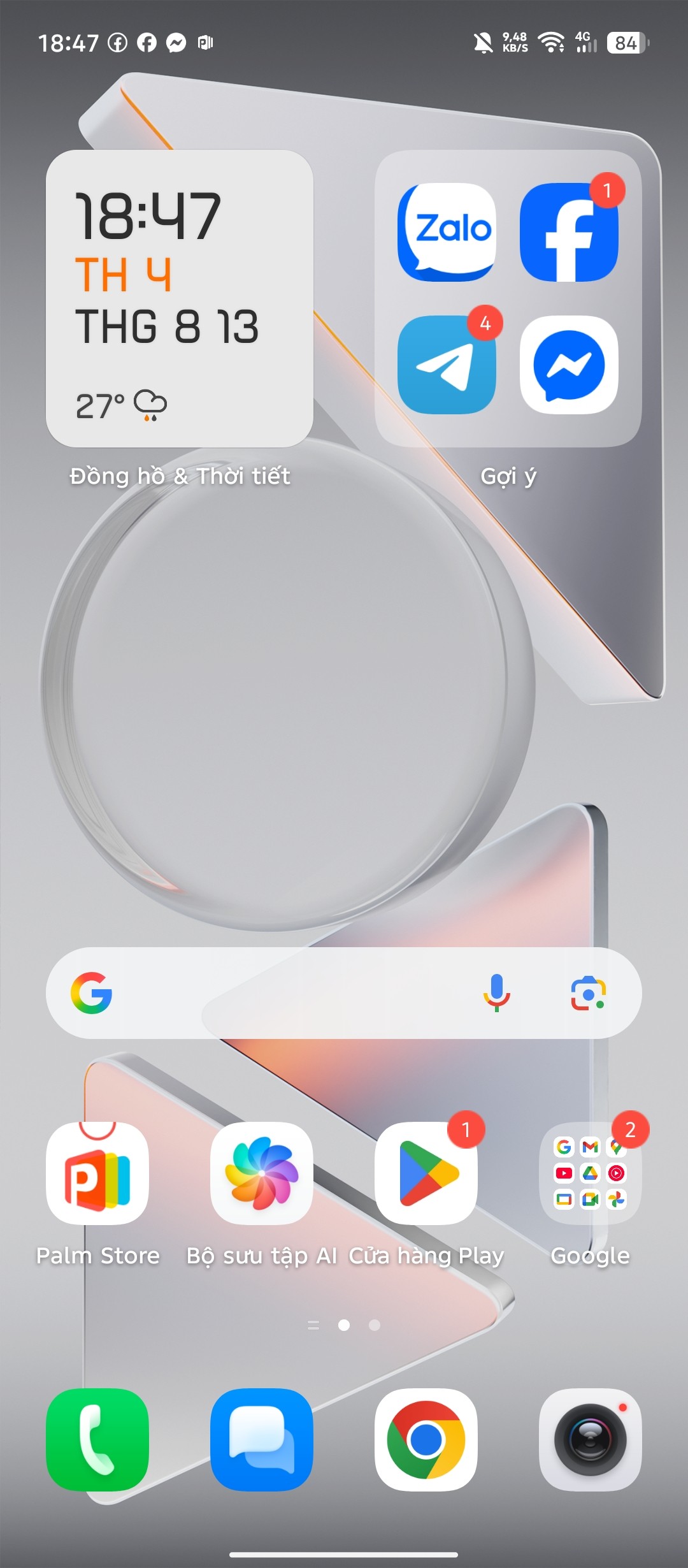Open the clock and weather widget

pos(180,298)
